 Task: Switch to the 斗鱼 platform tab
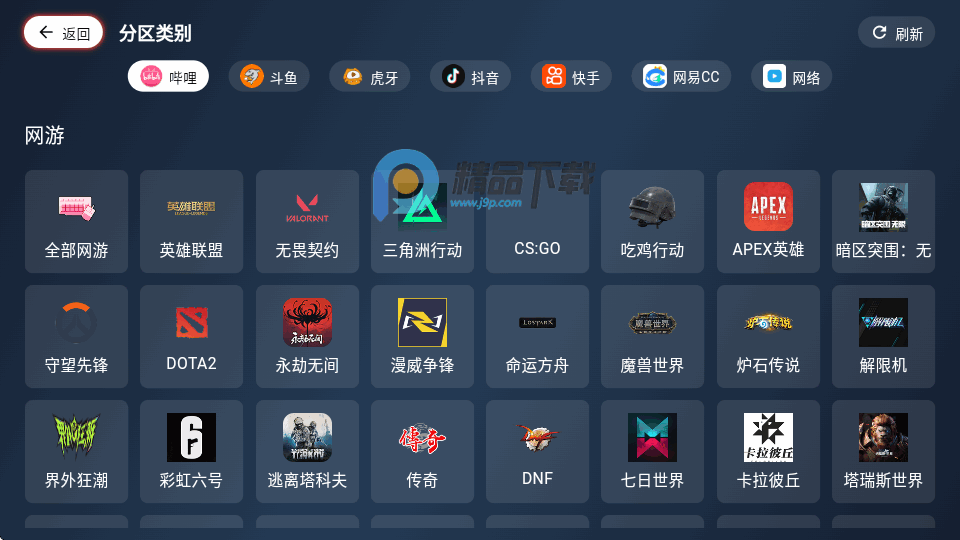point(269,77)
